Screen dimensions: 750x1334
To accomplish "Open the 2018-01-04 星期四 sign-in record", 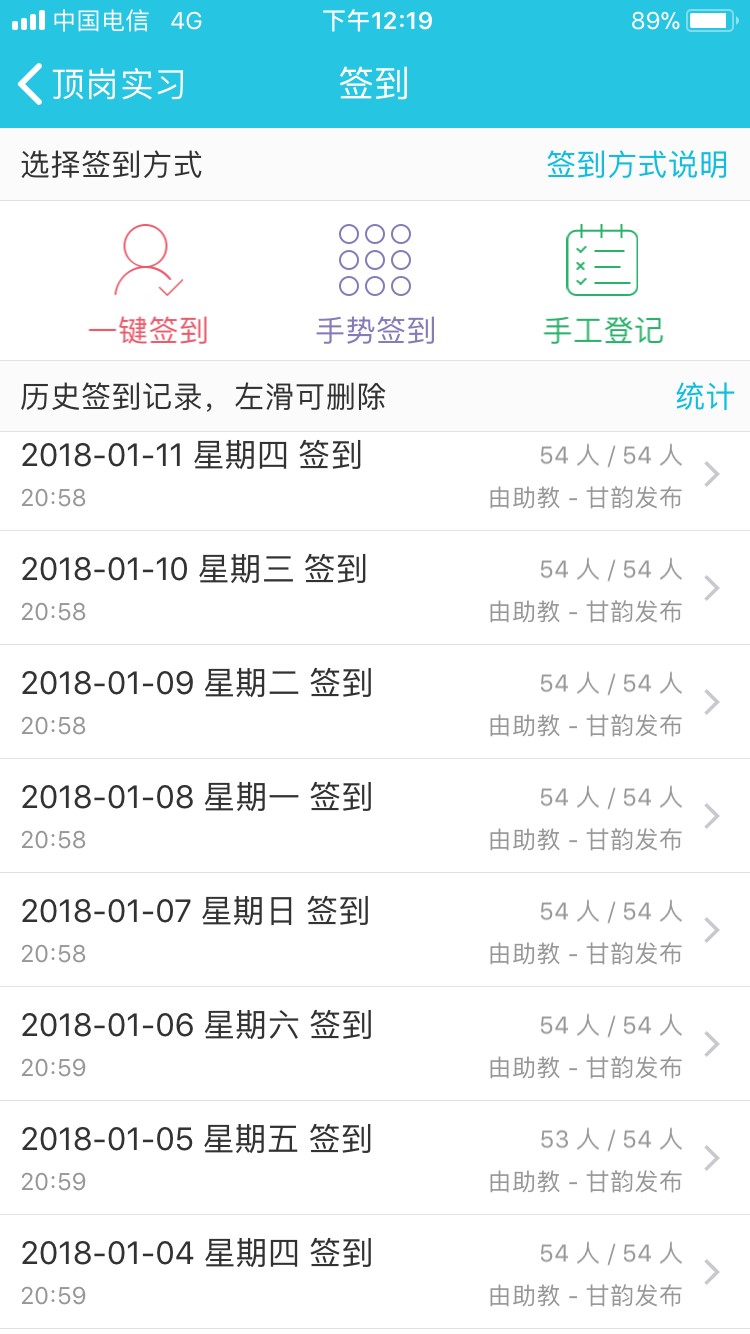I will (x=375, y=1272).
